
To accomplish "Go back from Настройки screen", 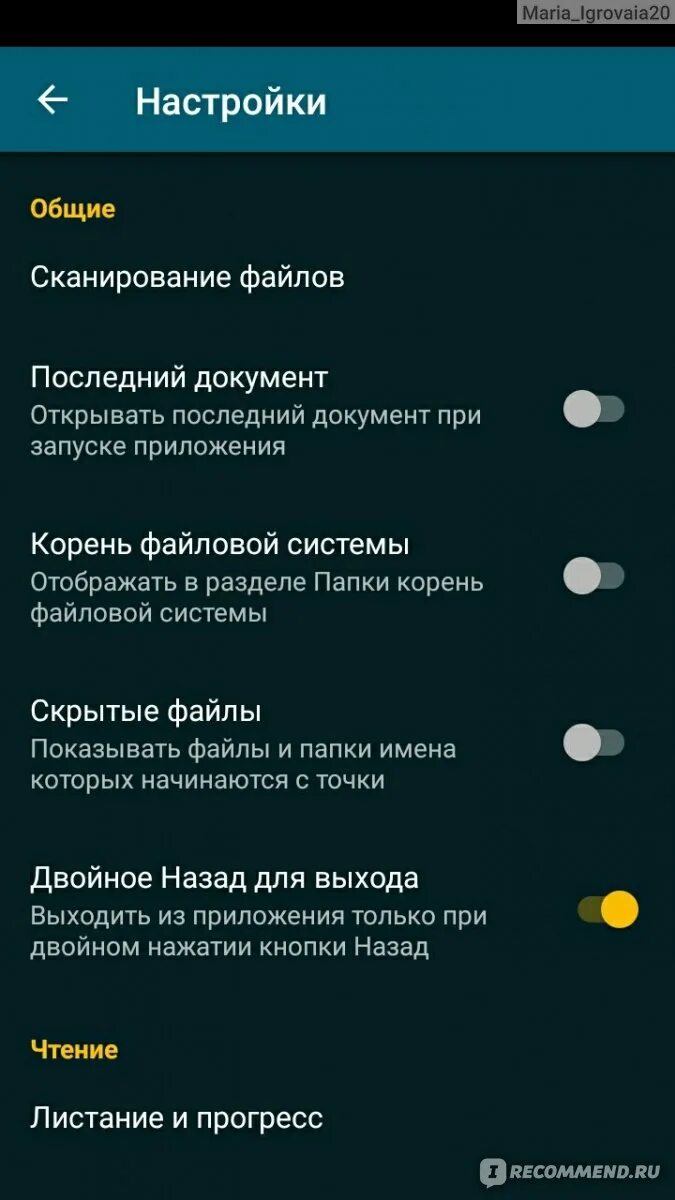I will click(52, 100).
